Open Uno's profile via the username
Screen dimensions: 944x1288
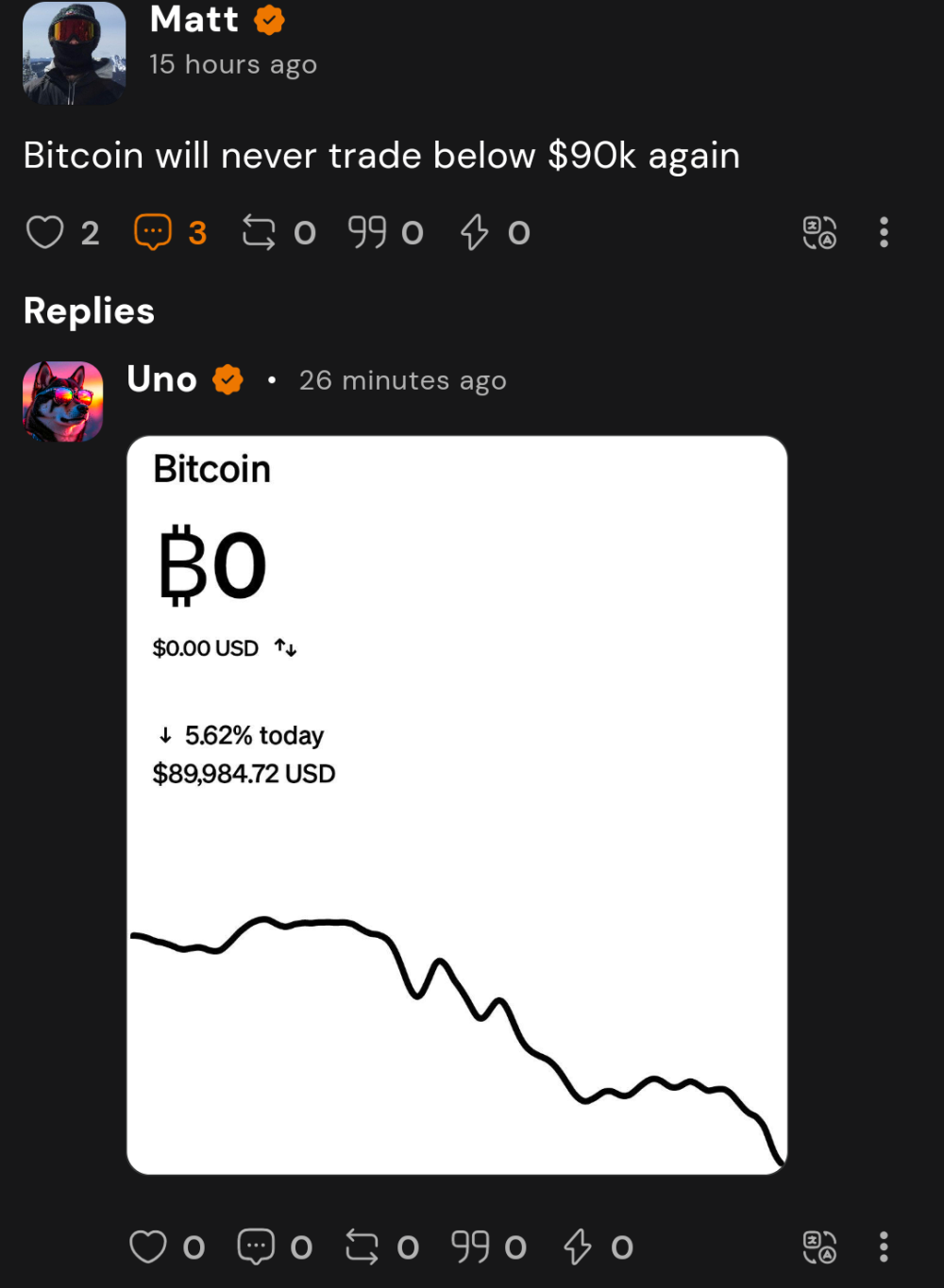[162, 379]
